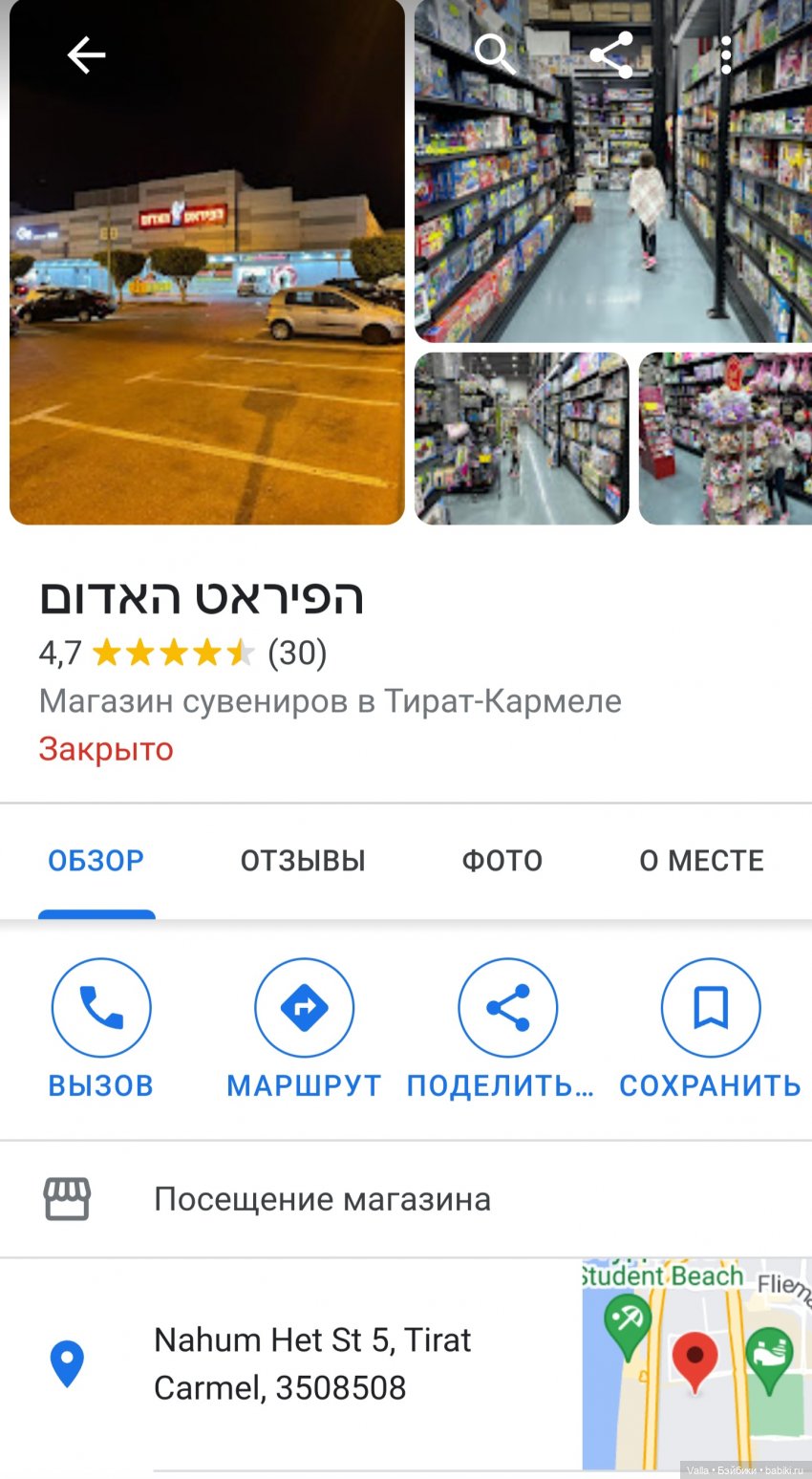This screenshot has width=812, height=1479.
Task: Open search with the magnifier icon
Action: click(494, 54)
